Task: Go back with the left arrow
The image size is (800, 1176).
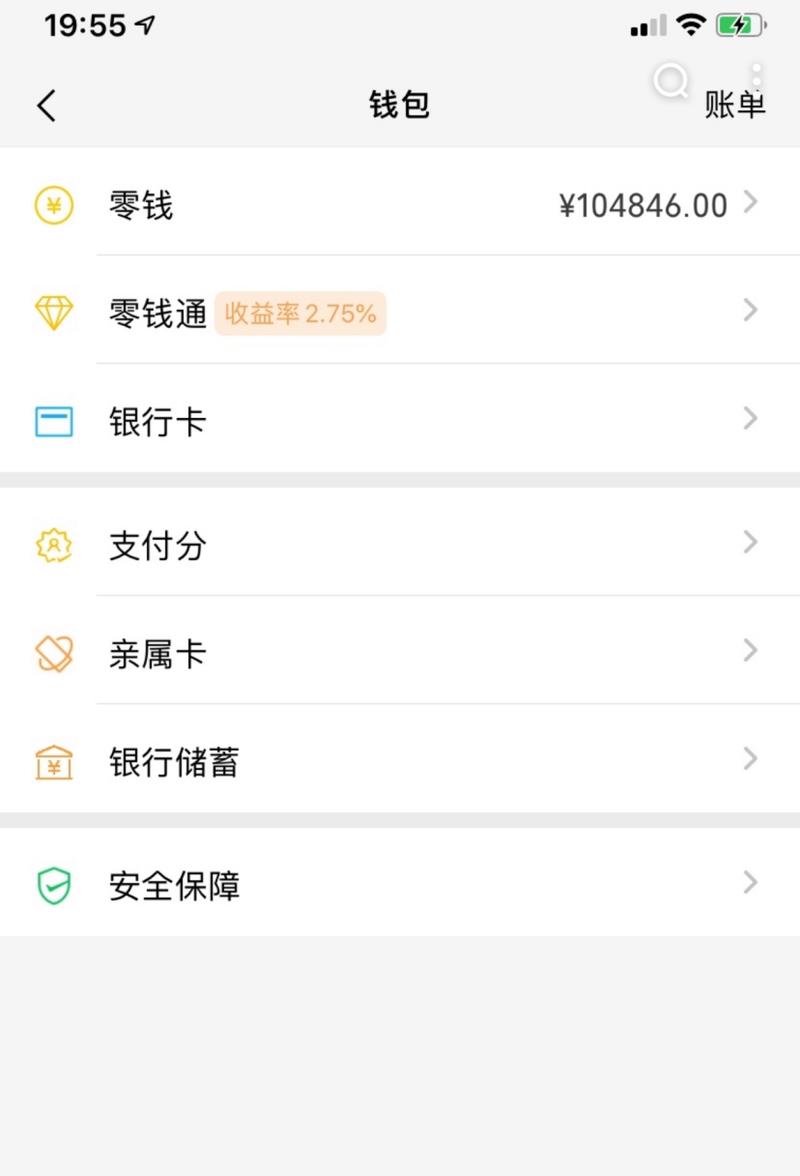Action: (44, 104)
